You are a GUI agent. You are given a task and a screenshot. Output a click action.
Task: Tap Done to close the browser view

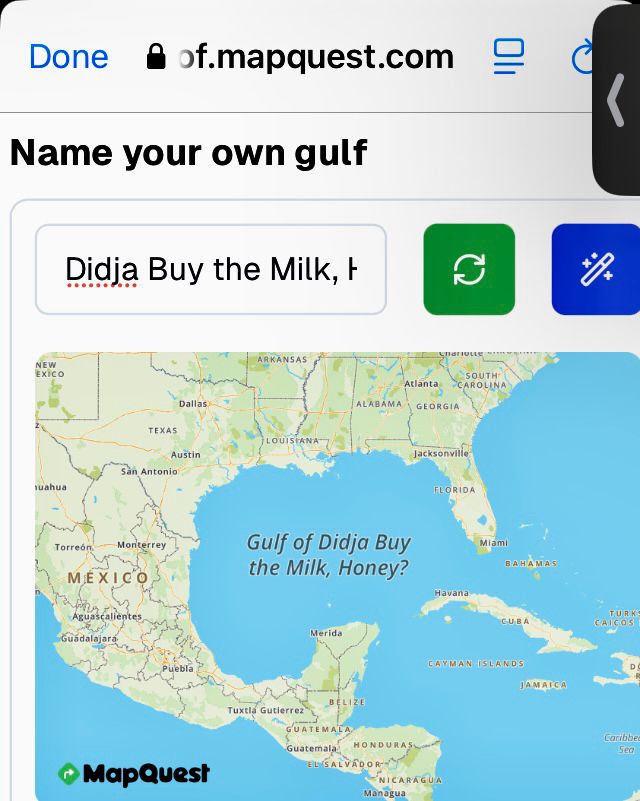tap(68, 56)
